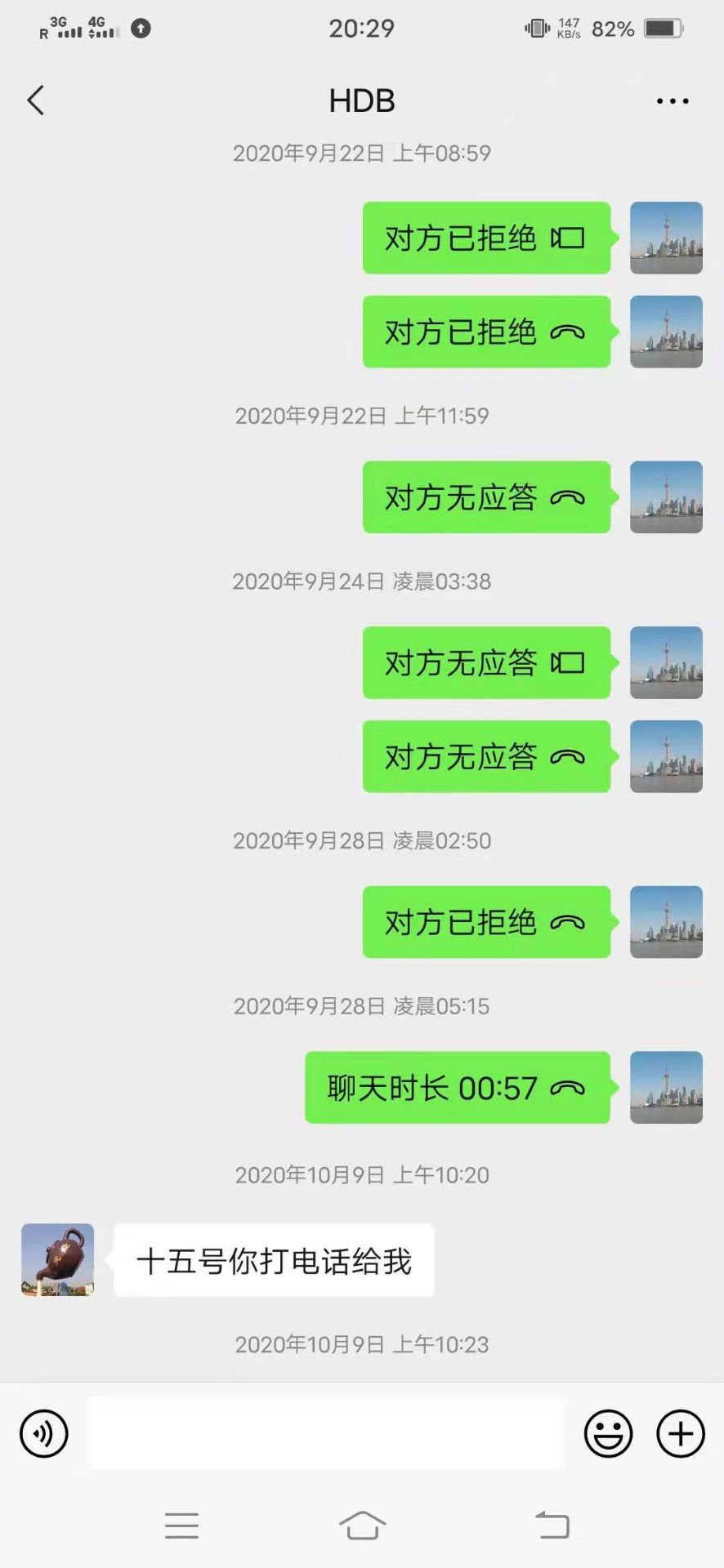Switch to voice message input
724x1568 pixels.
pyautogui.click(x=43, y=1433)
